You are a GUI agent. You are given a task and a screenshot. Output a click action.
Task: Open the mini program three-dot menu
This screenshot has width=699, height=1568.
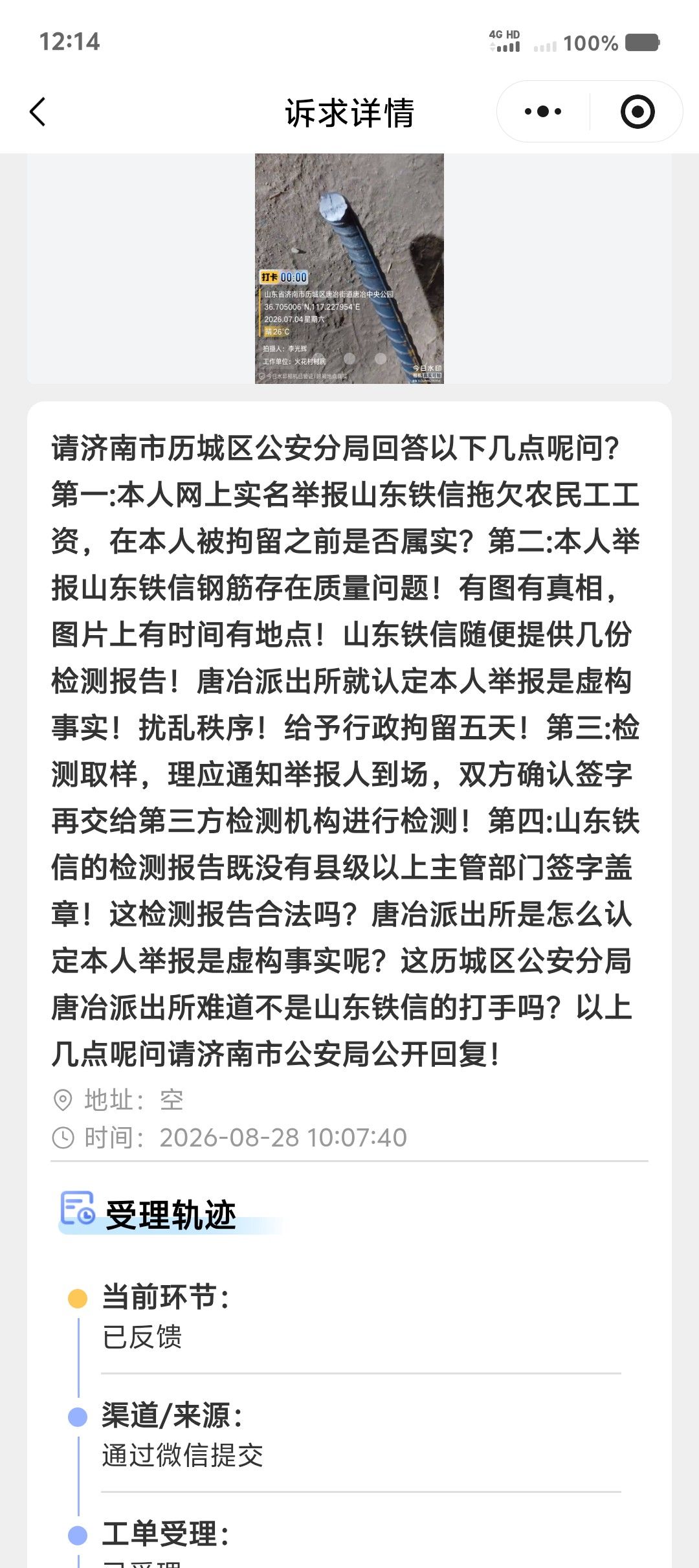point(543,112)
